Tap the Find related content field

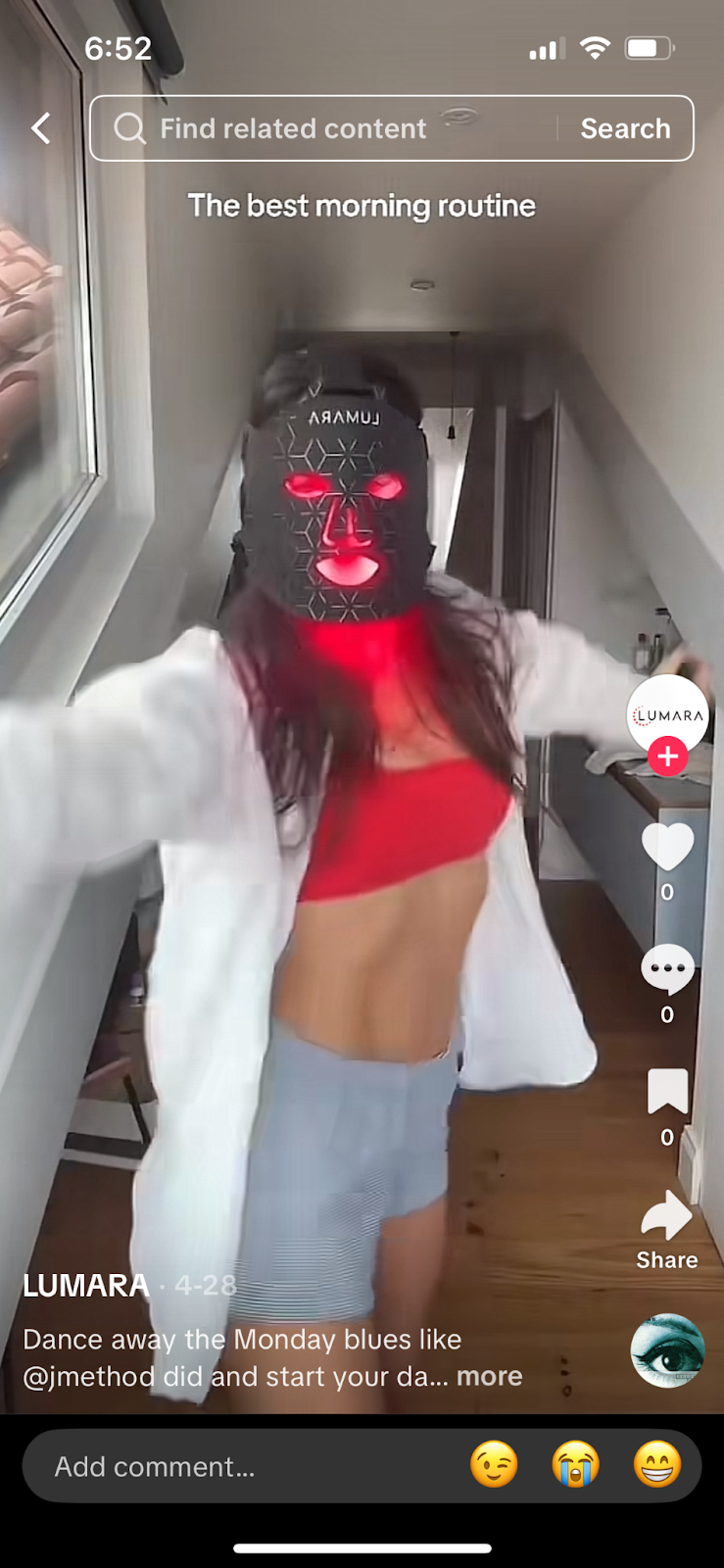click(323, 128)
